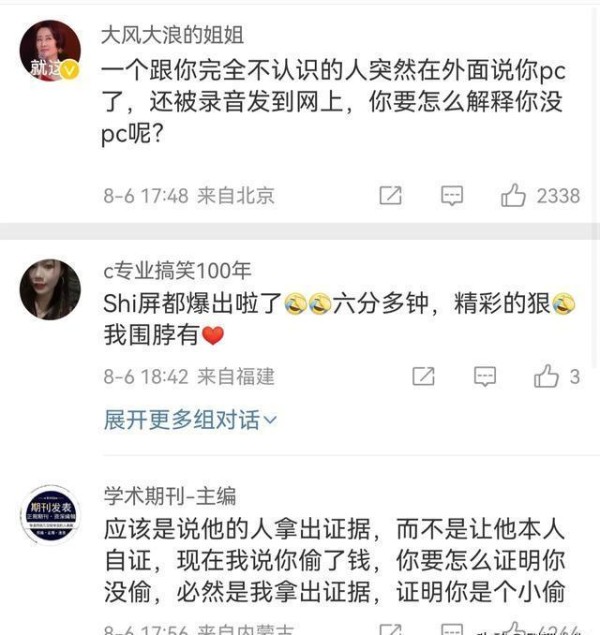The image size is (600, 635).
Task: Like c专业搞笑100年's reply
Action: point(546,376)
